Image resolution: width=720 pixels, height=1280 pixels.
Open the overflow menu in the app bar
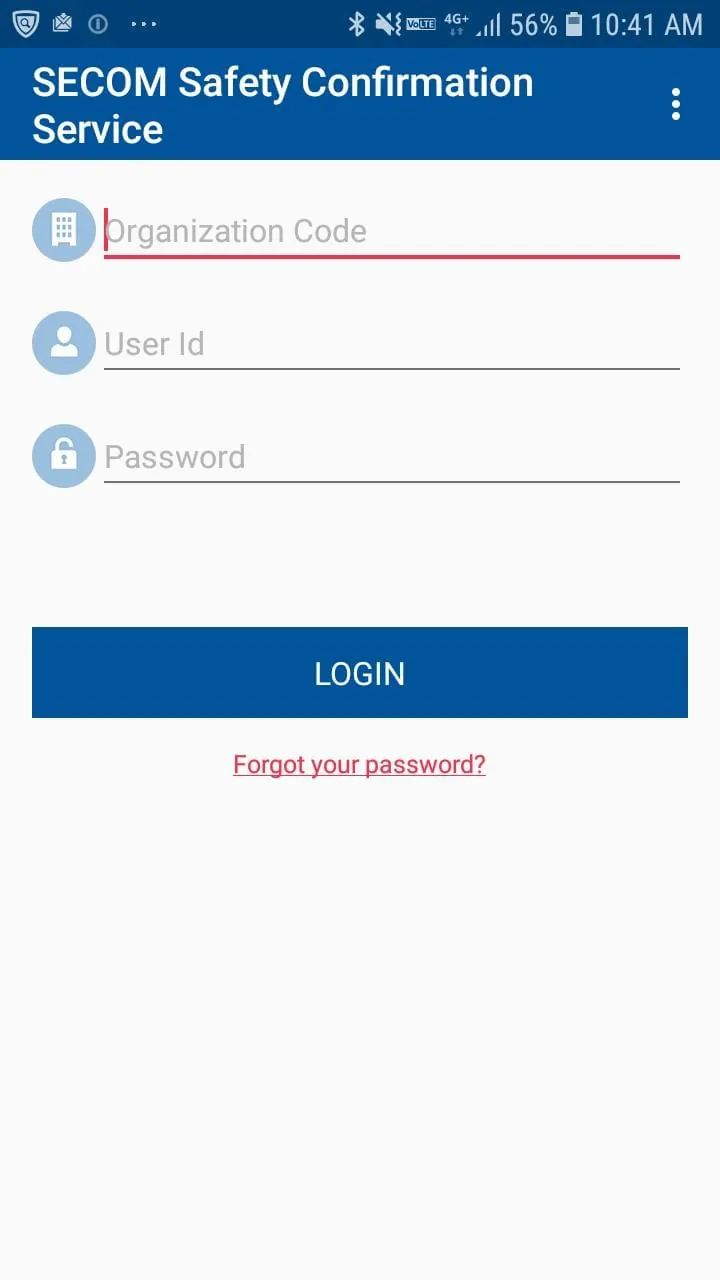(x=675, y=104)
